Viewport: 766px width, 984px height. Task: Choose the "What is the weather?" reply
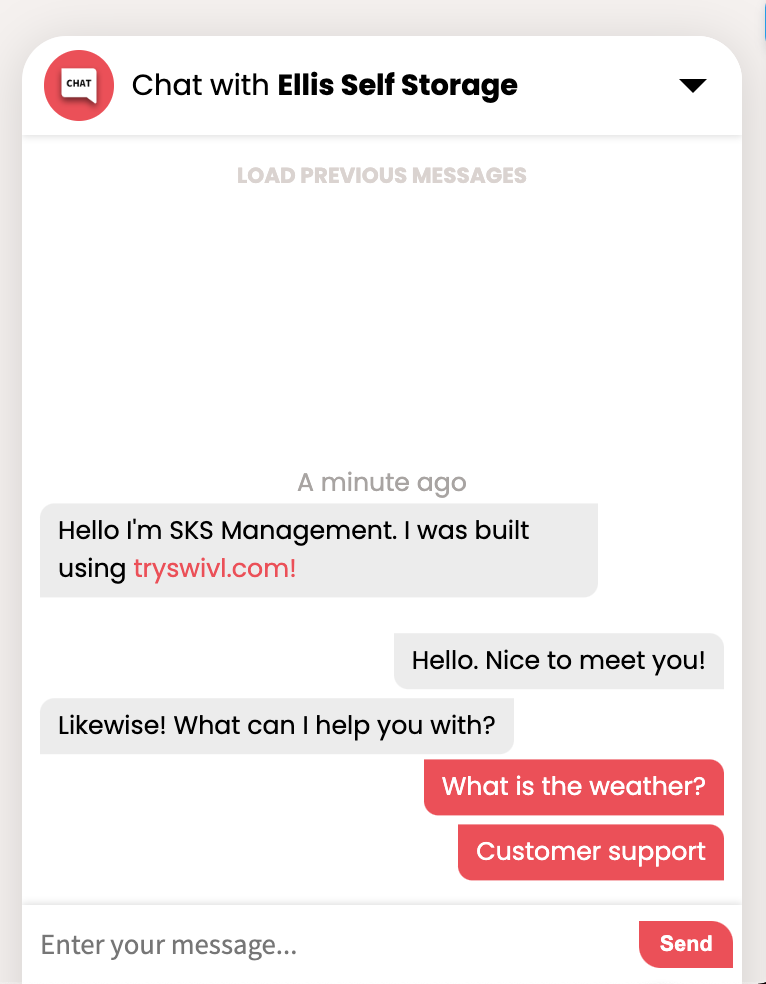coord(573,786)
